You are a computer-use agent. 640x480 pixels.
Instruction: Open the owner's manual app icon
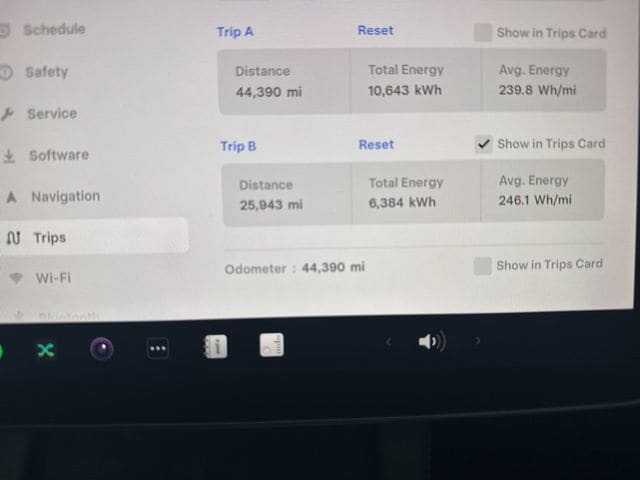(x=215, y=346)
